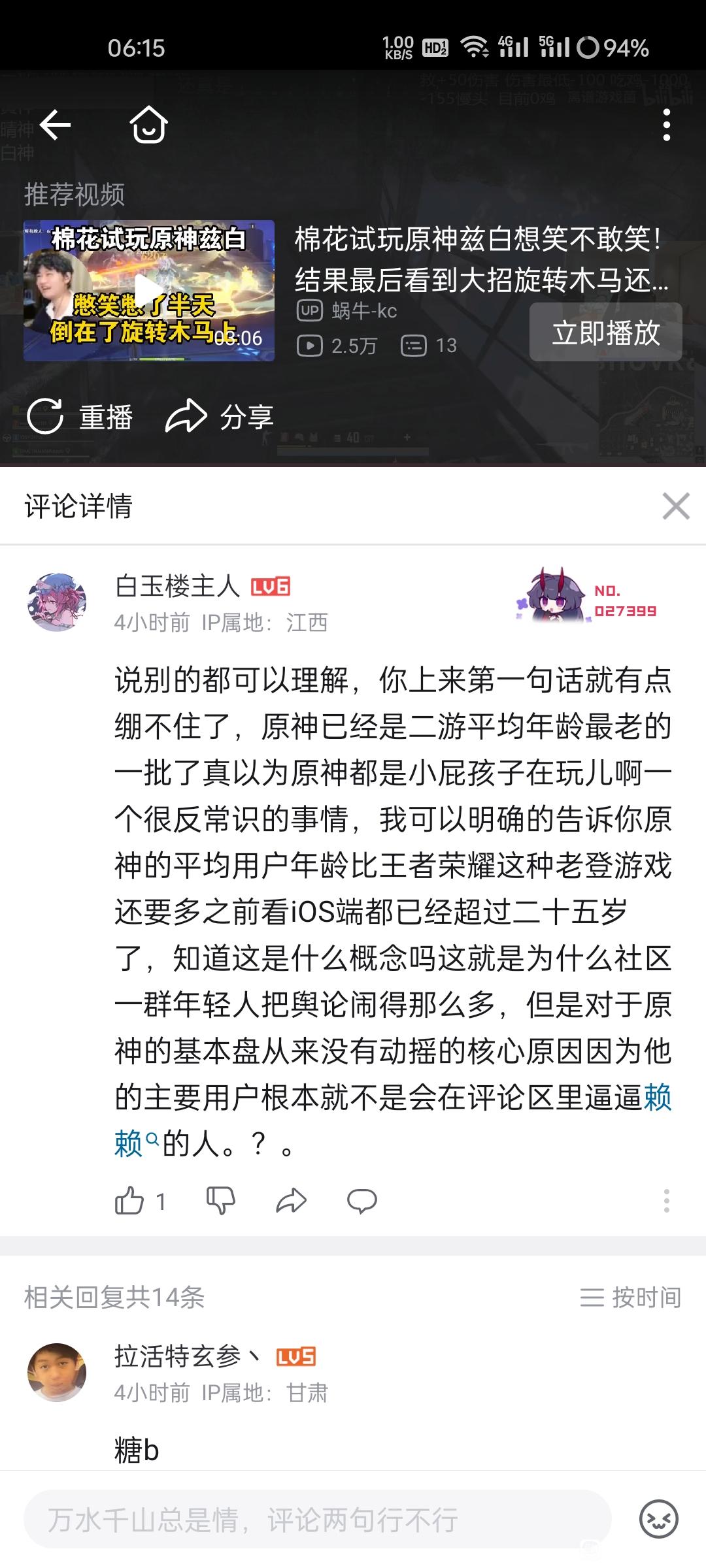The width and height of the screenshot is (706, 1568).
Task: Like 白玉楼主人's comment
Action: [x=140, y=1201]
